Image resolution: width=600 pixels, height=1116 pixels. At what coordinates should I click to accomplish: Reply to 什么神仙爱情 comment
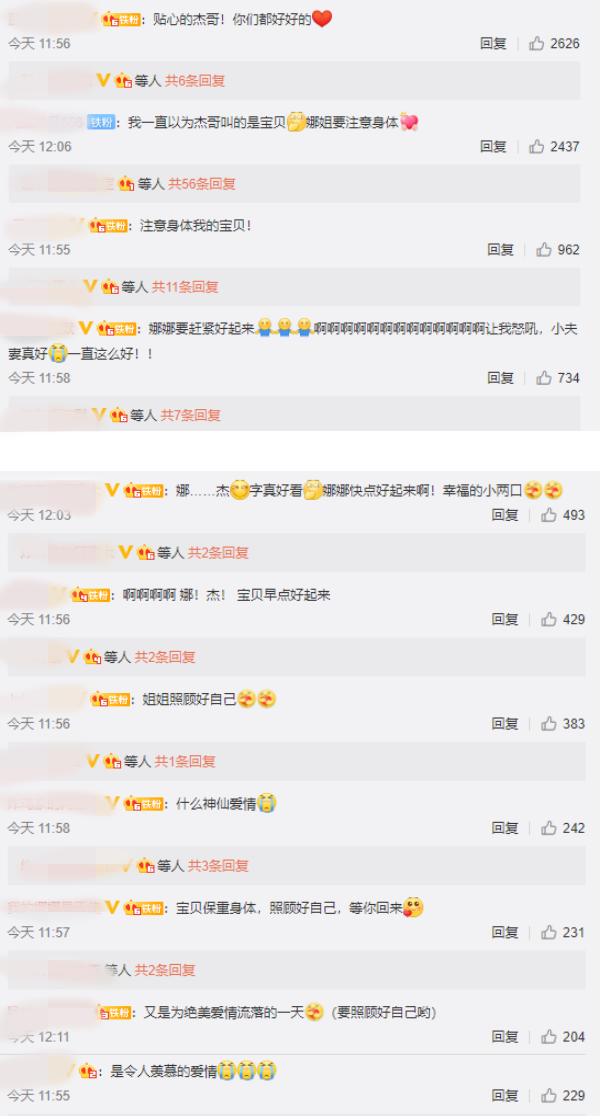click(505, 828)
